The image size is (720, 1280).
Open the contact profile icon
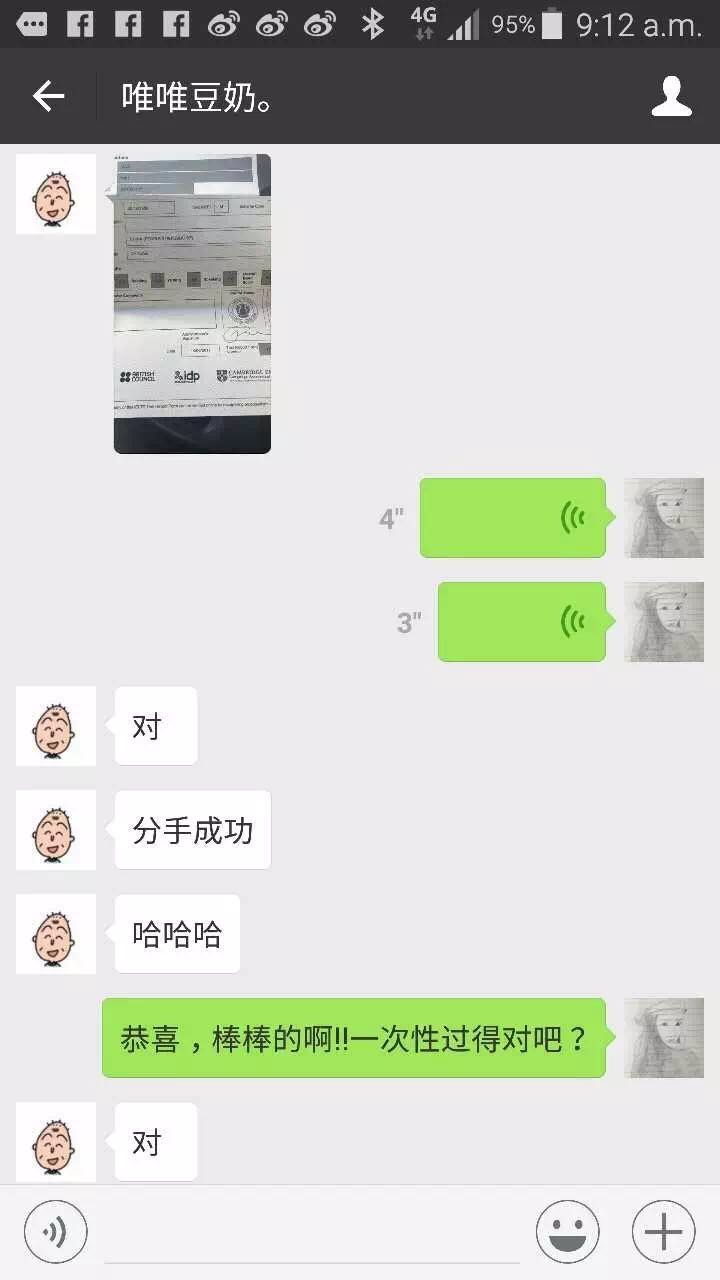coord(671,97)
